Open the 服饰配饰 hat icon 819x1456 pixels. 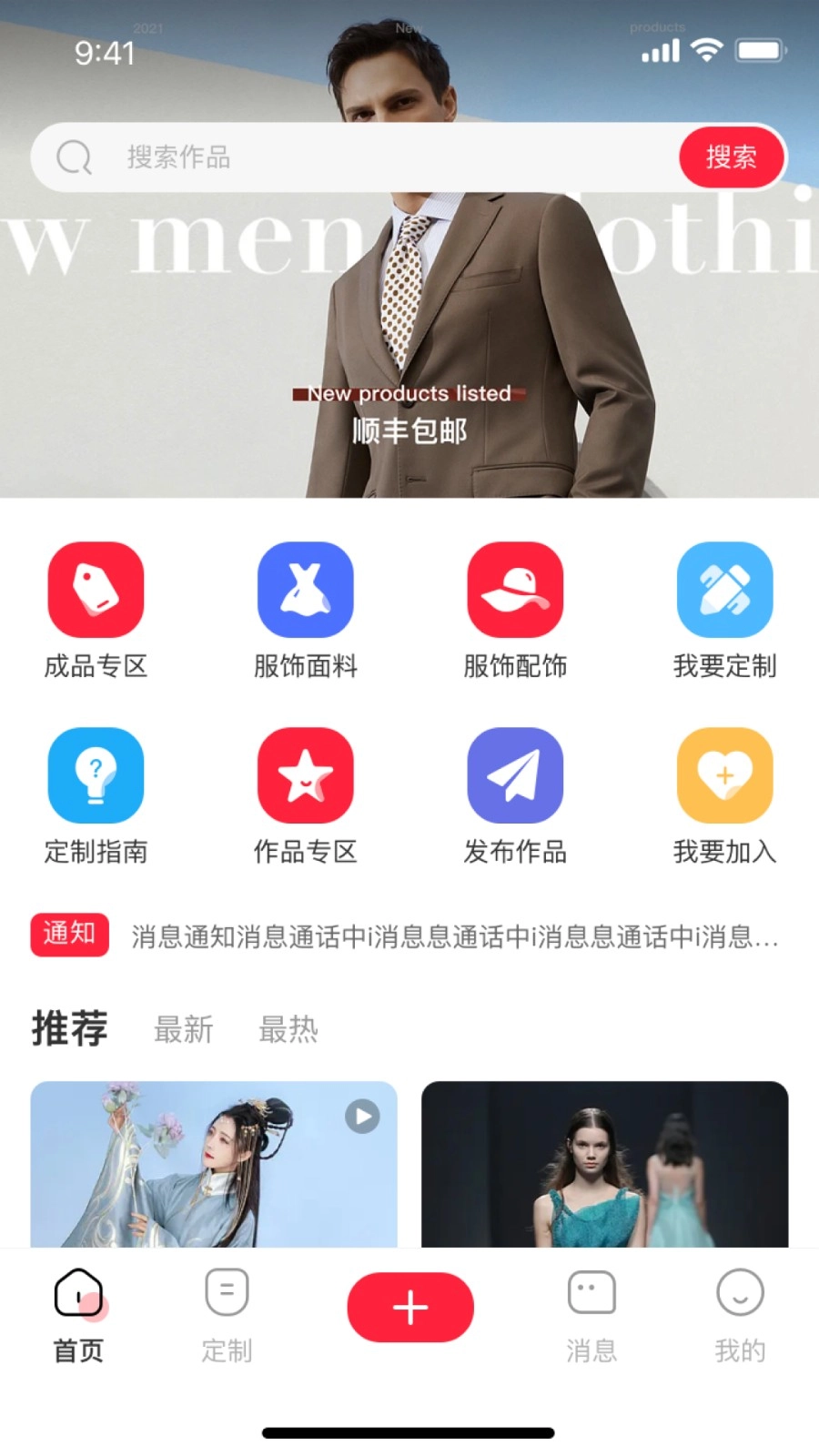point(515,589)
